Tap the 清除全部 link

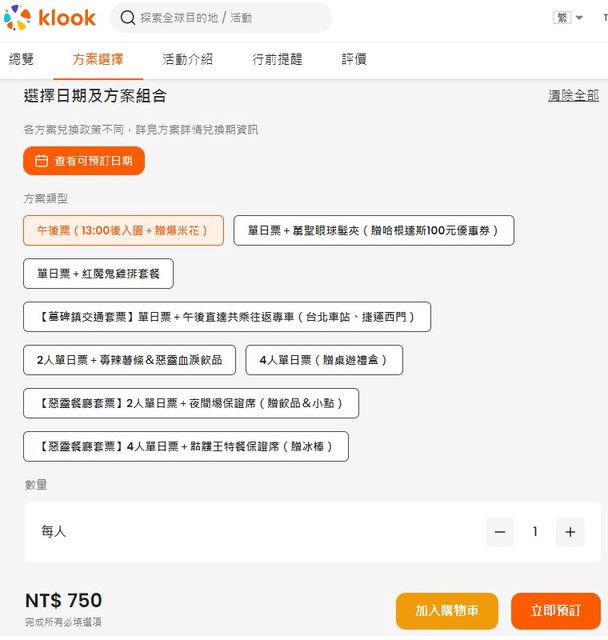tap(573, 96)
